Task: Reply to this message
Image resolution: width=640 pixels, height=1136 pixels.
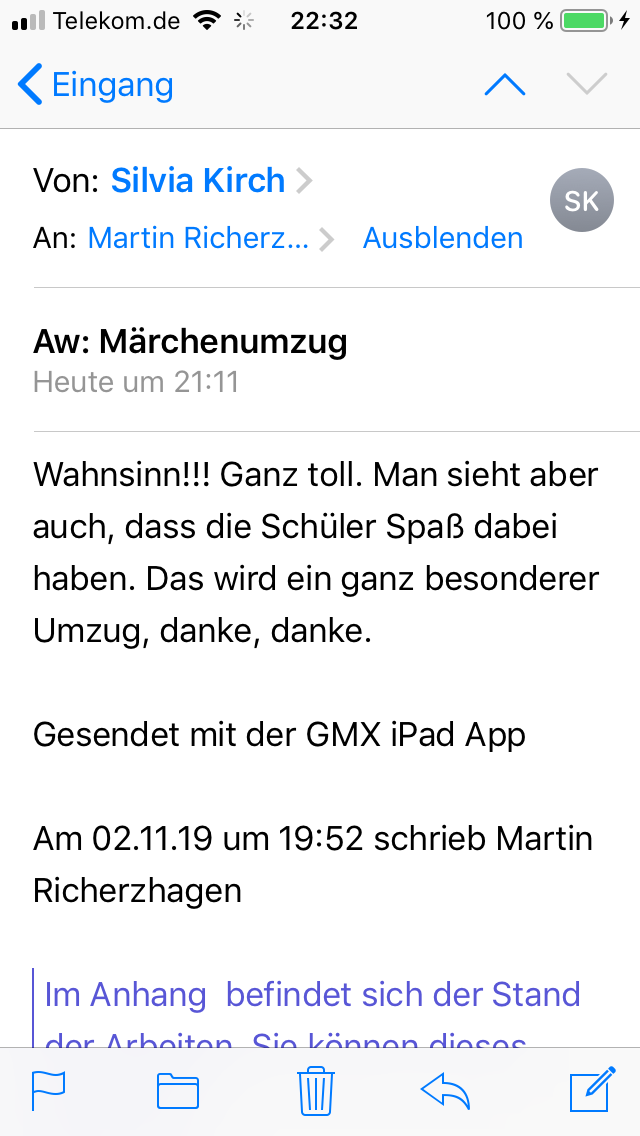Action: tap(445, 1091)
